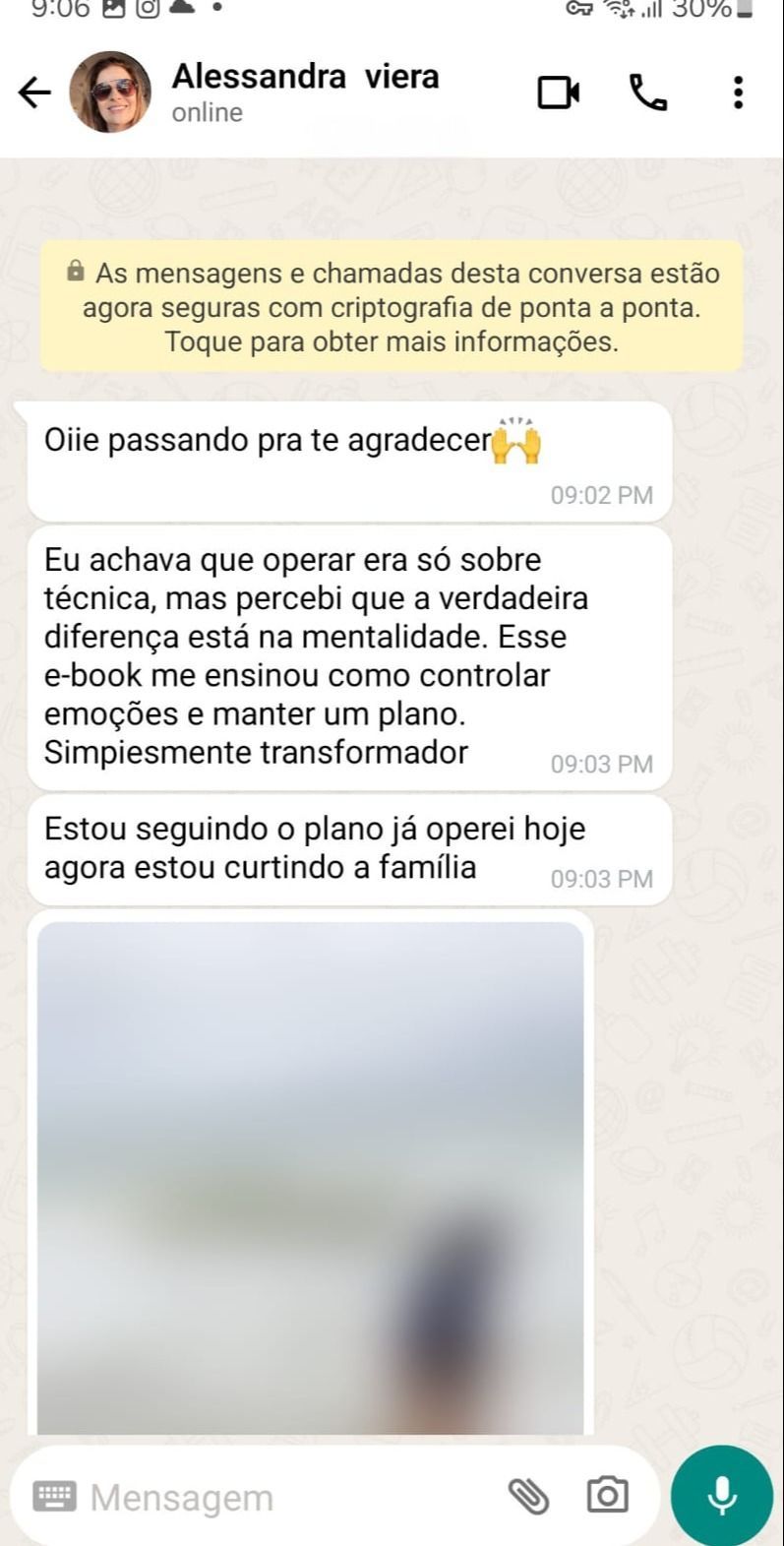The width and height of the screenshot is (784, 1546).
Task: Open Alessandra viera's contact info
Action: pyautogui.click(x=305, y=92)
